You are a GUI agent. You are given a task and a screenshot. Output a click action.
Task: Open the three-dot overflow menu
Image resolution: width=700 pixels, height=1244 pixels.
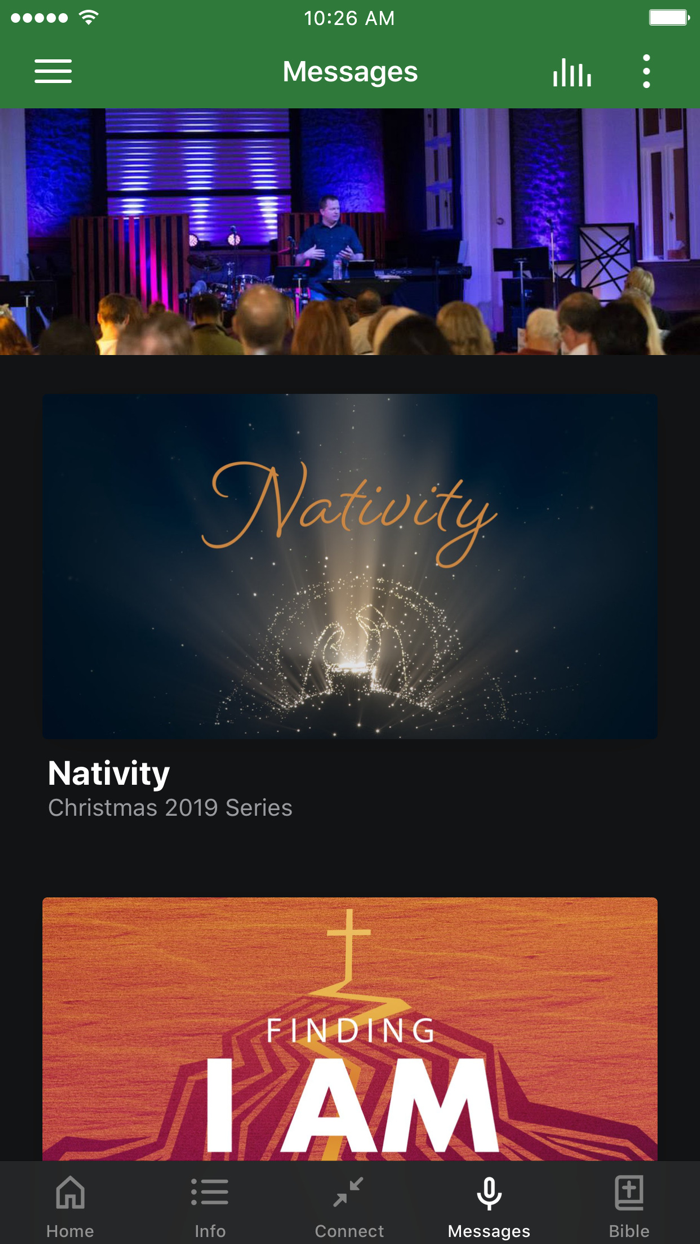[646, 72]
